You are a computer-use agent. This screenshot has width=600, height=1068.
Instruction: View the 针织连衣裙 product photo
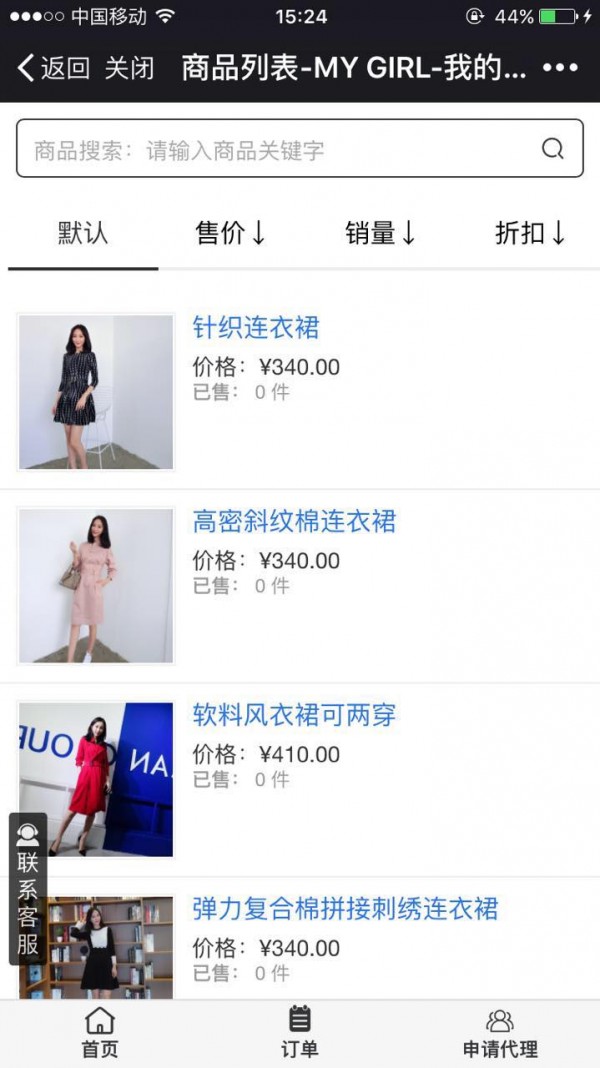point(96,392)
